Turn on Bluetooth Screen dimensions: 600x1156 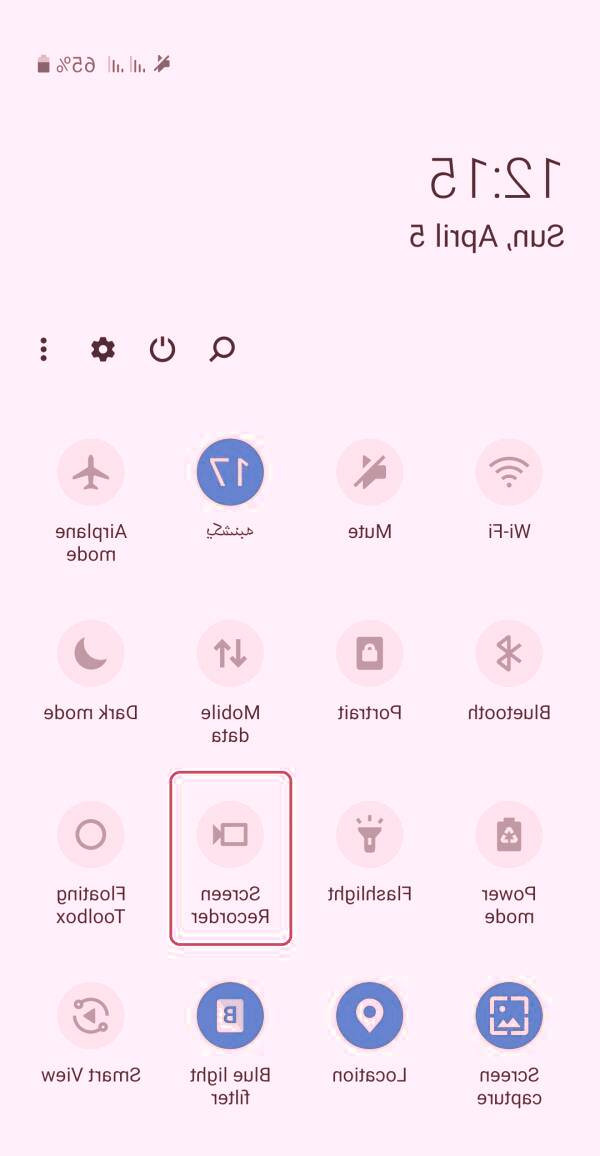[x=509, y=653]
